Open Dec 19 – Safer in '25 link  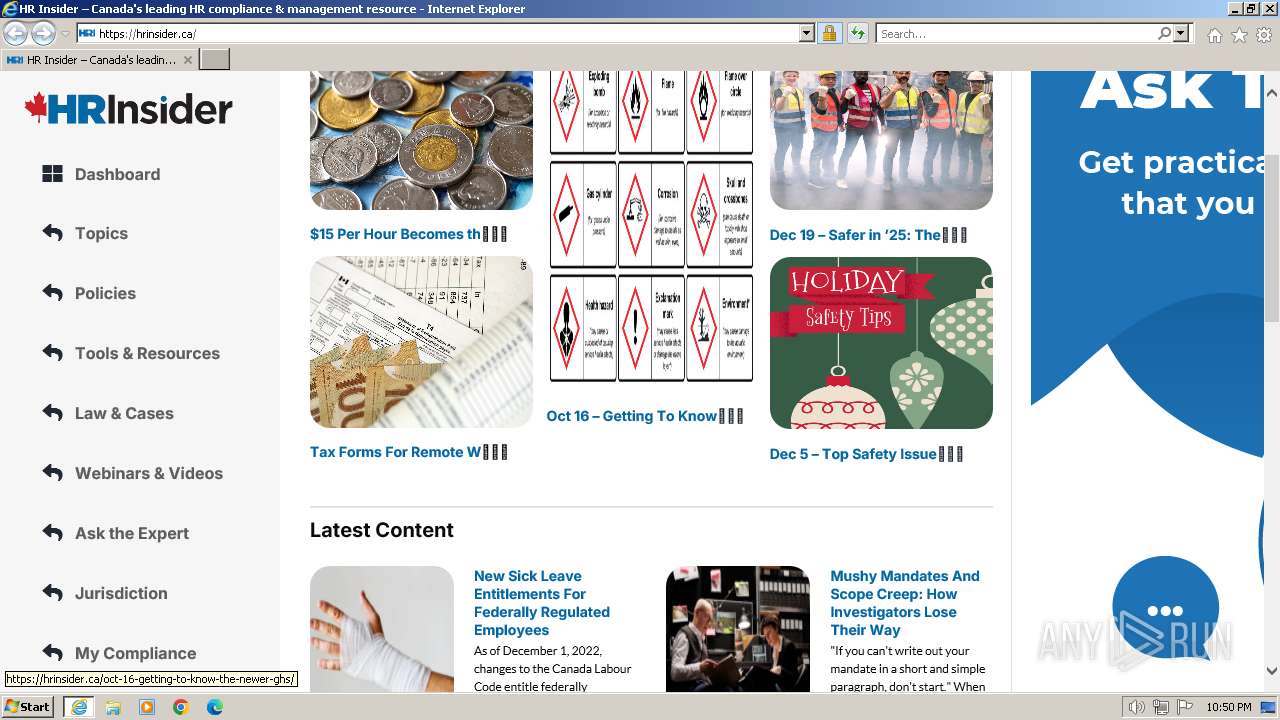tap(855, 235)
